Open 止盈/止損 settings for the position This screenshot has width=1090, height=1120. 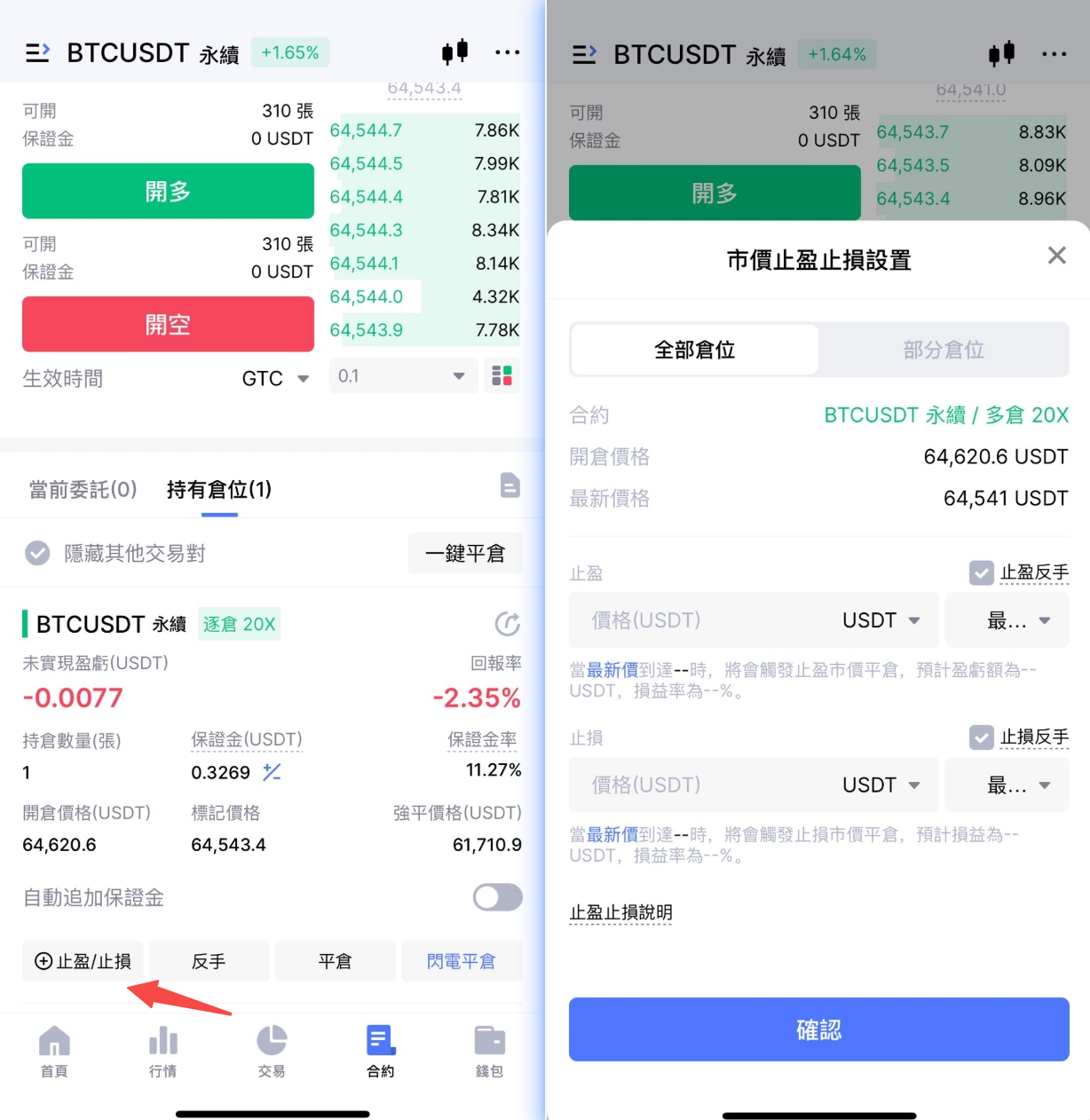coord(83,961)
